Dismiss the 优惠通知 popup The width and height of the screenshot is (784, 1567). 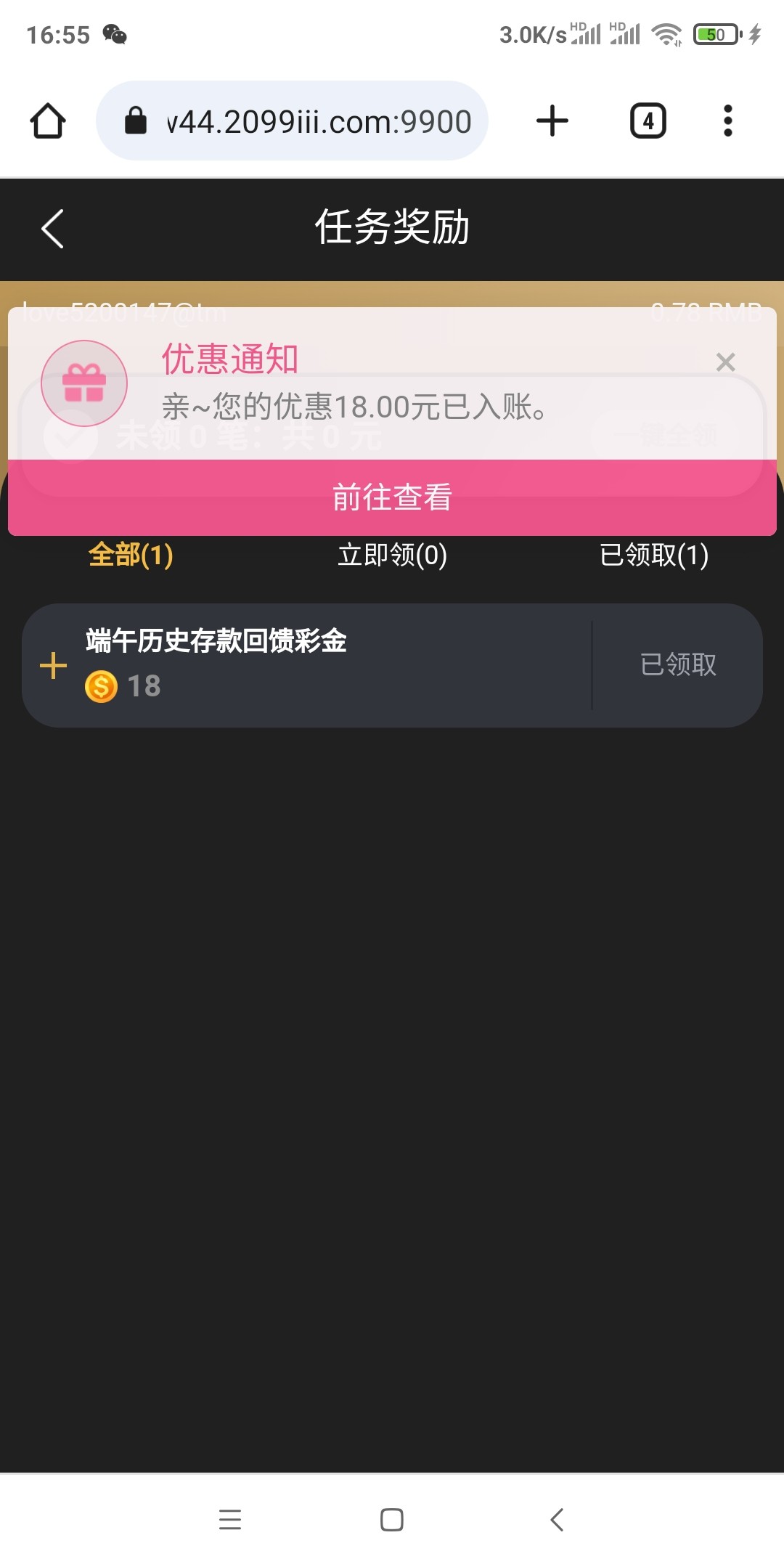(x=725, y=362)
